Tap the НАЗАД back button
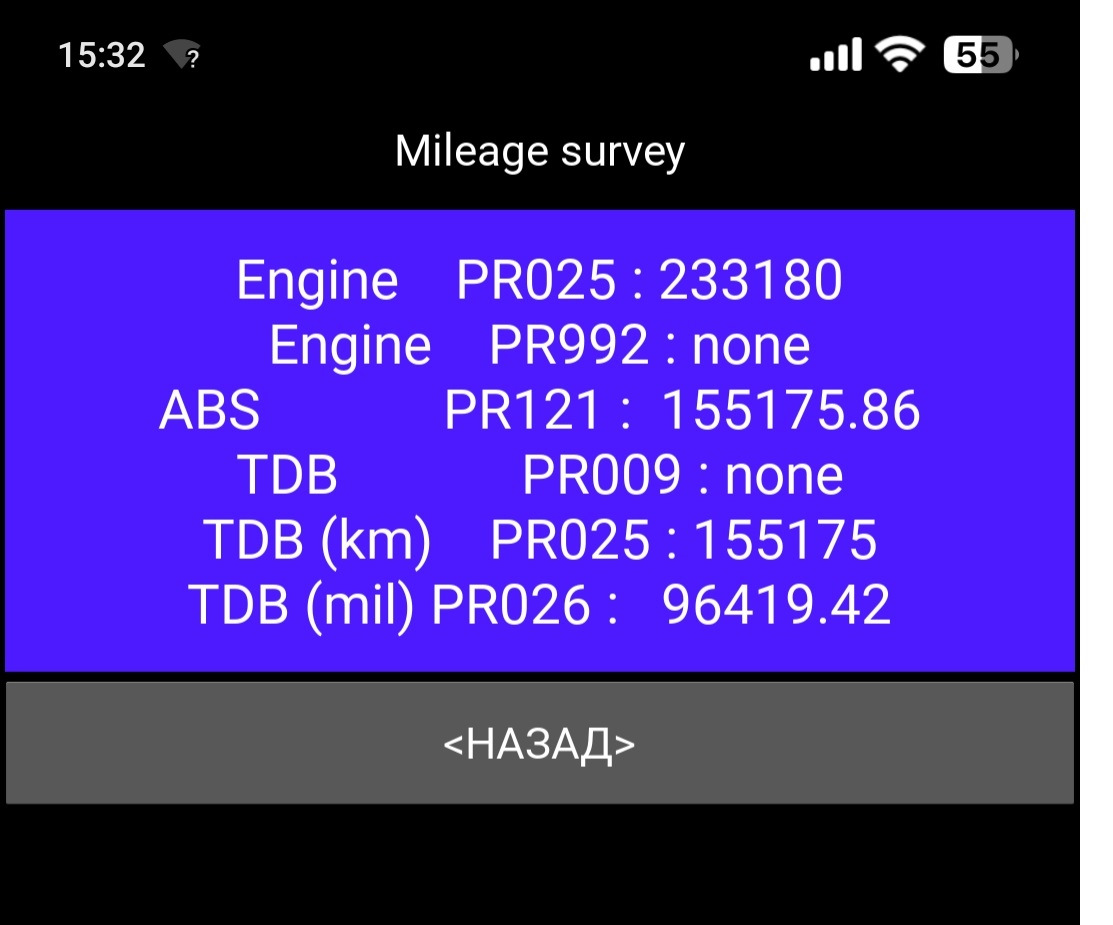1113x925 pixels. [539, 743]
